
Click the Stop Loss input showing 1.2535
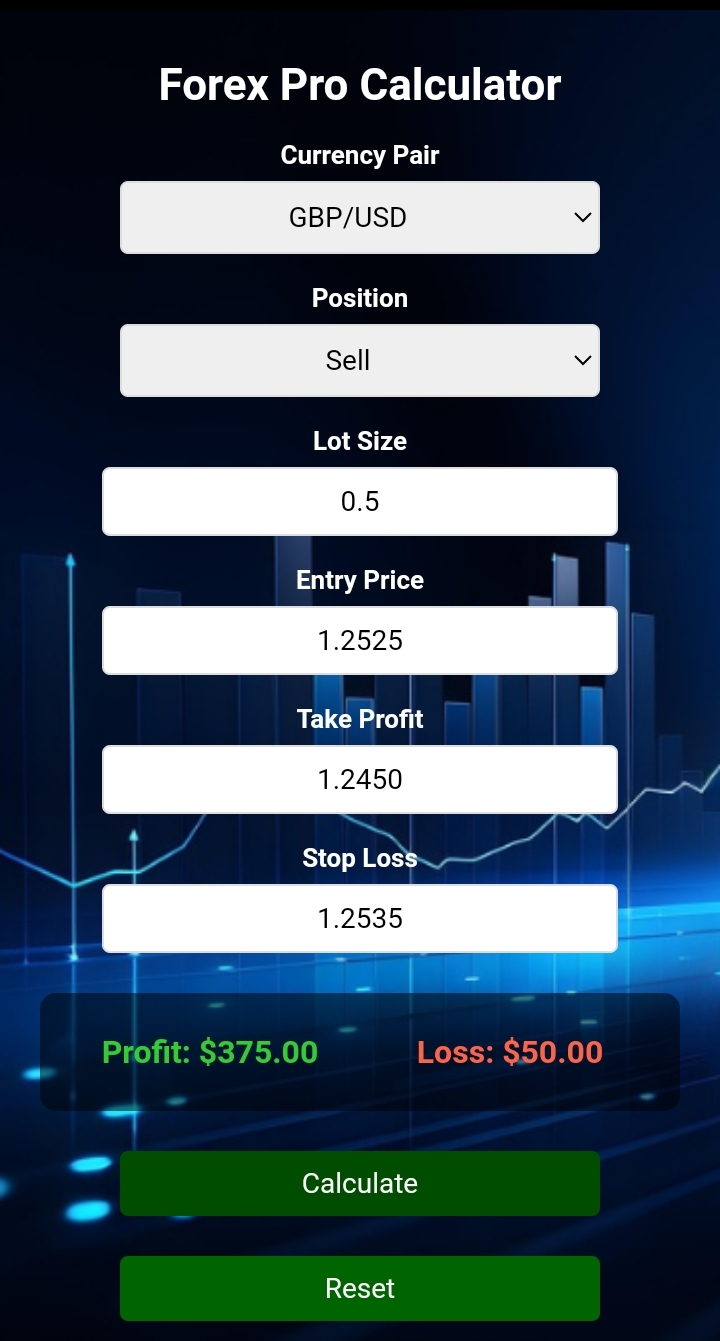pyautogui.click(x=360, y=917)
